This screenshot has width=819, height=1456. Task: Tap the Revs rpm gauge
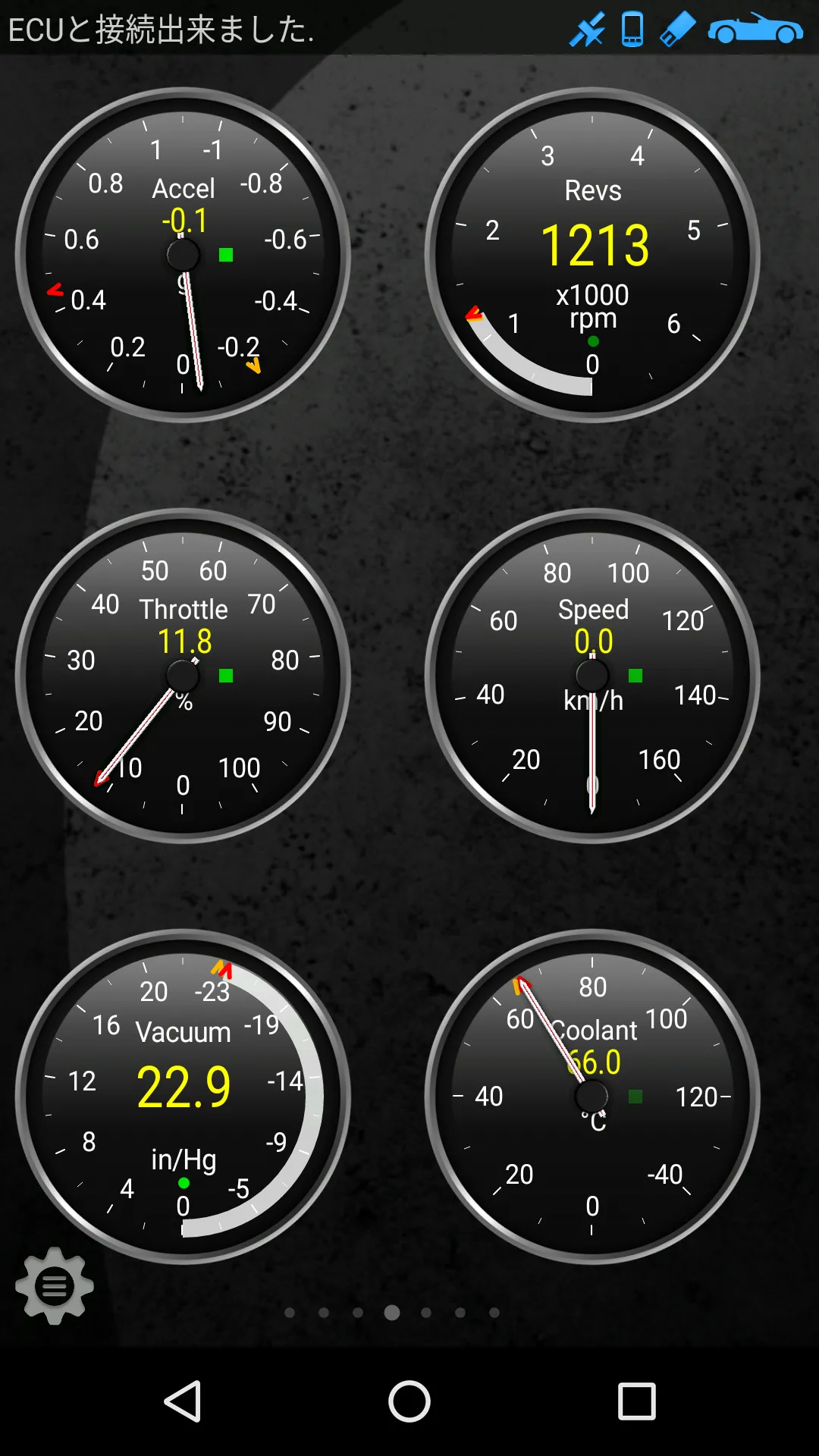(x=592, y=255)
